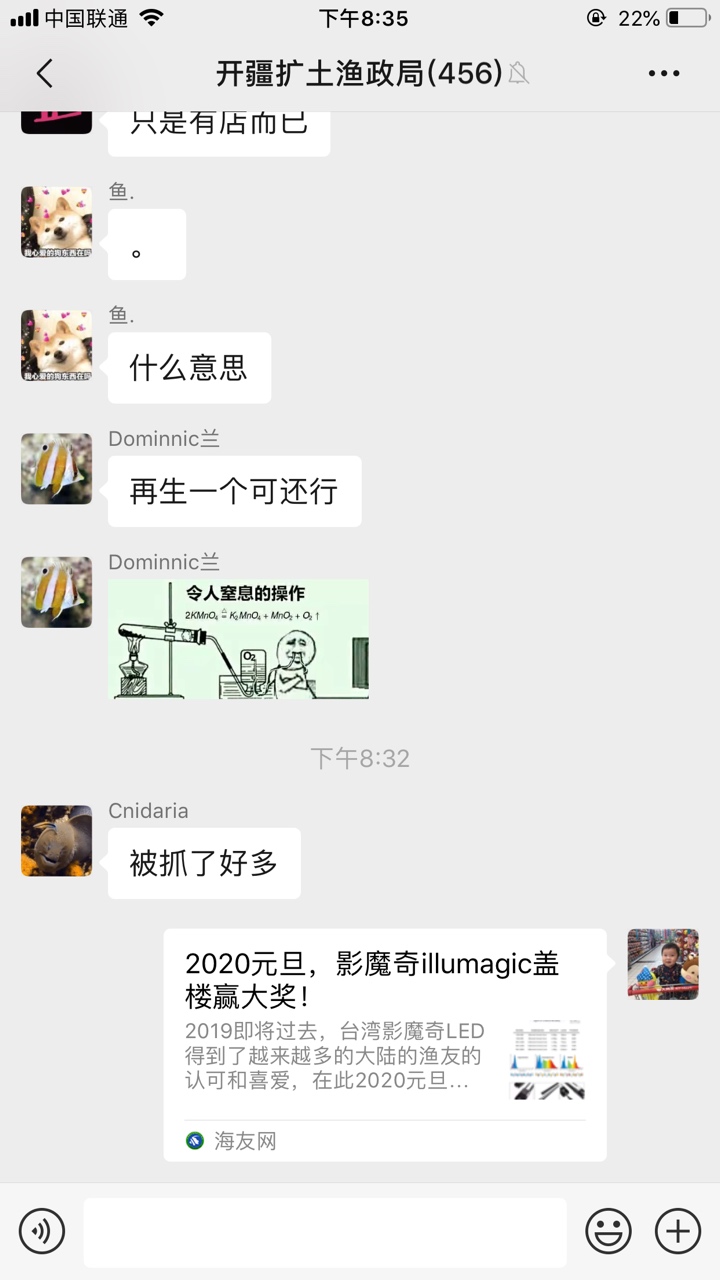Open the emoji sticker panel

pos(608,1230)
